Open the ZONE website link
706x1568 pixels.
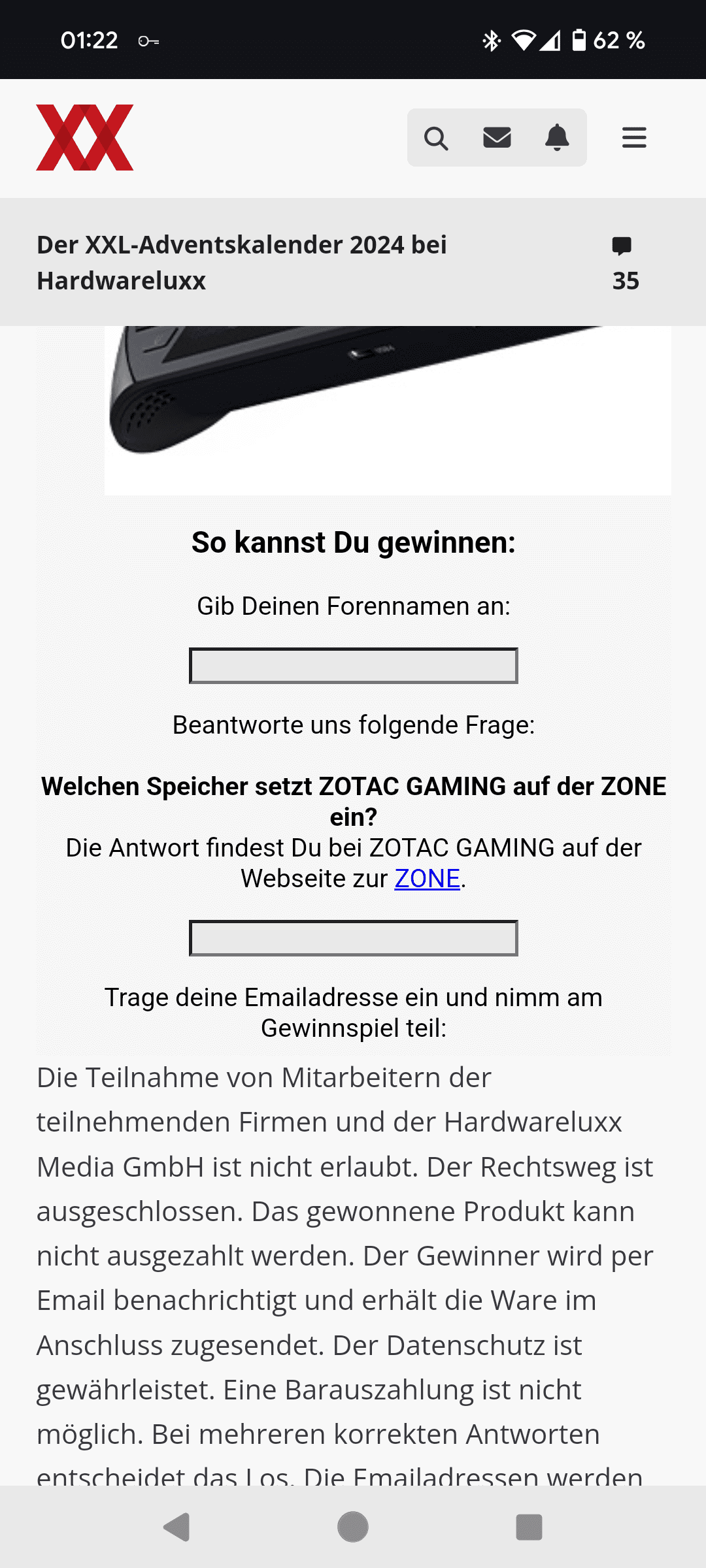coord(428,879)
